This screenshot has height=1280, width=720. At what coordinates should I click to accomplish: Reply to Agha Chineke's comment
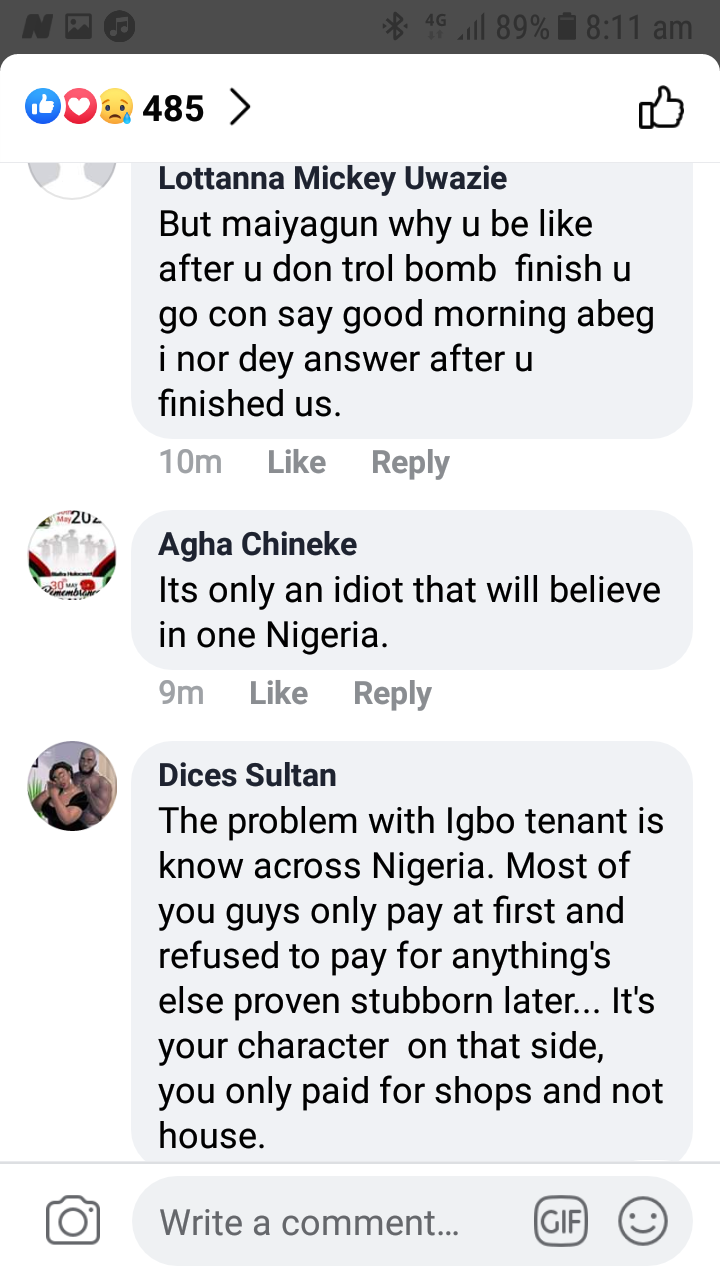coord(392,693)
